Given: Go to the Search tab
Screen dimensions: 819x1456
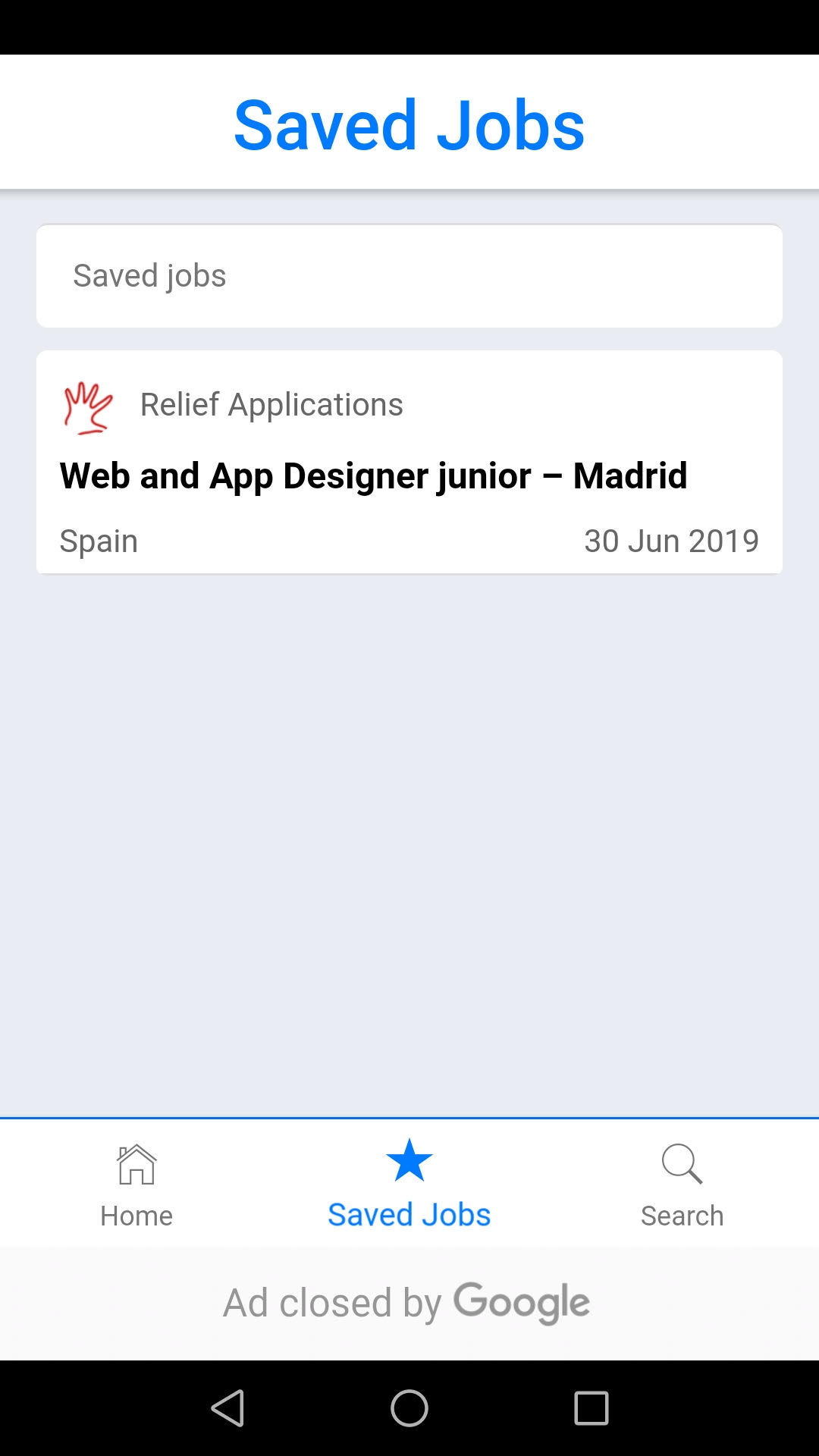Looking at the screenshot, I should (682, 1184).
